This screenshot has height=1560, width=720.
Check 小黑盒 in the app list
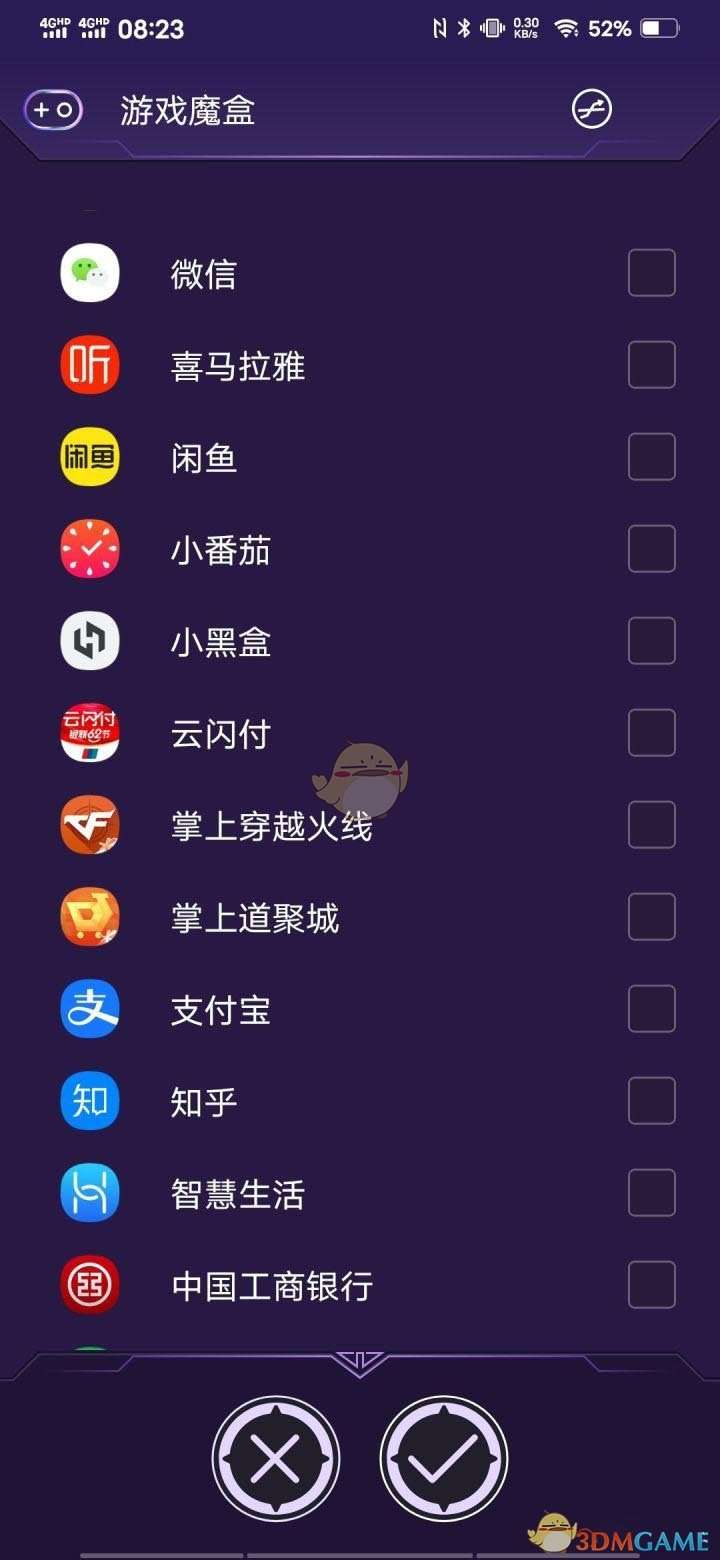pyautogui.click(x=651, y=641)
